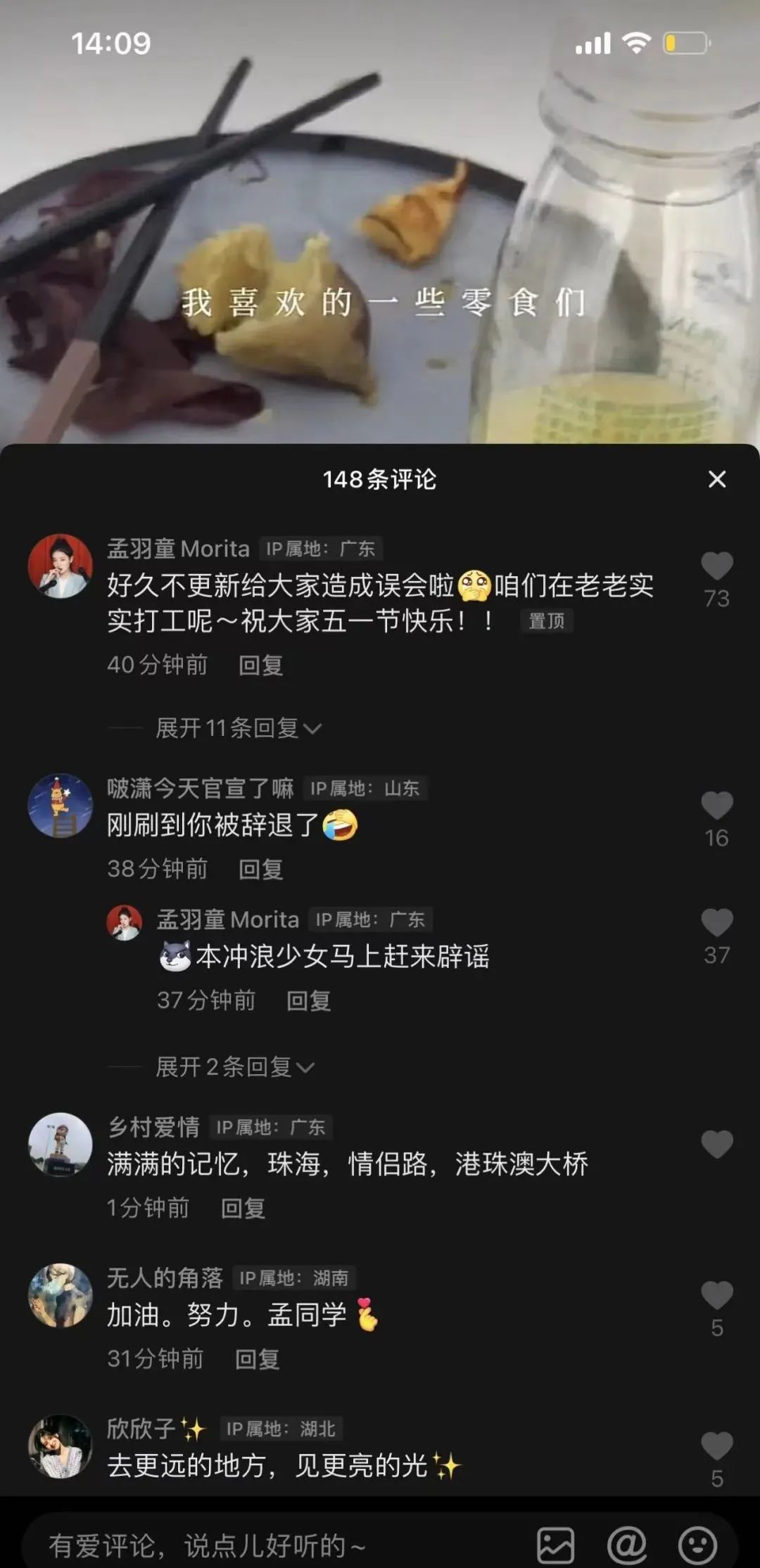Viewport: 760px width, 1568px height.
Task: Expand 展开2条回复
Action: (x=234, y=1066)
